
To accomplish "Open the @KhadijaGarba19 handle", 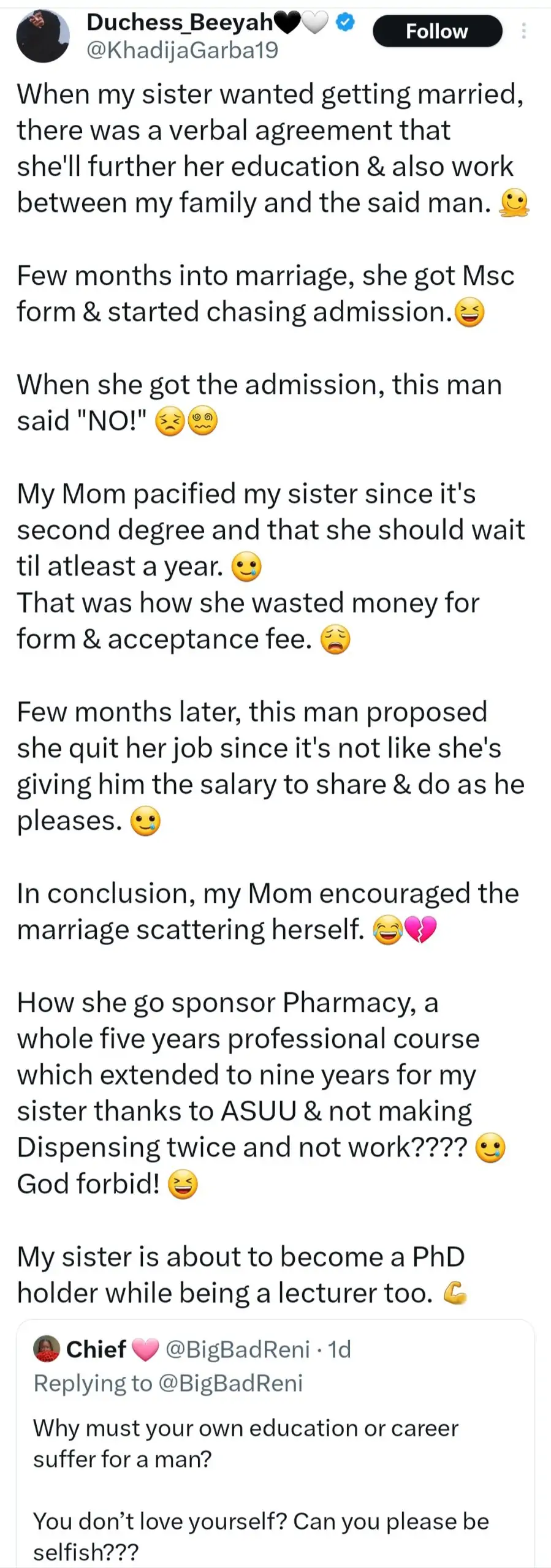I will (x=182, y=50).
